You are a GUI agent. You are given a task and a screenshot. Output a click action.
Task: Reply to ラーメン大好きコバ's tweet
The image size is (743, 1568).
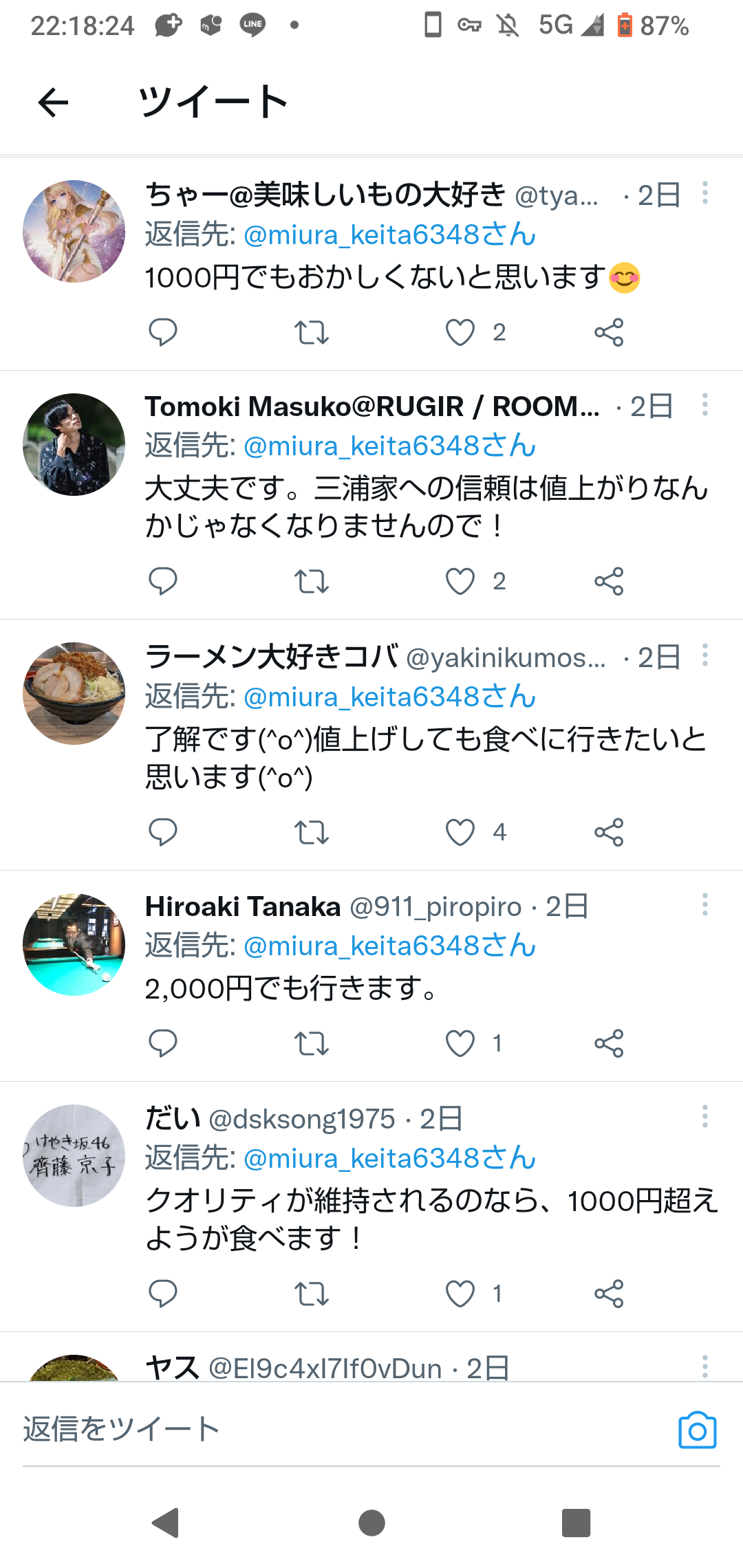click(x=163, y=832)
